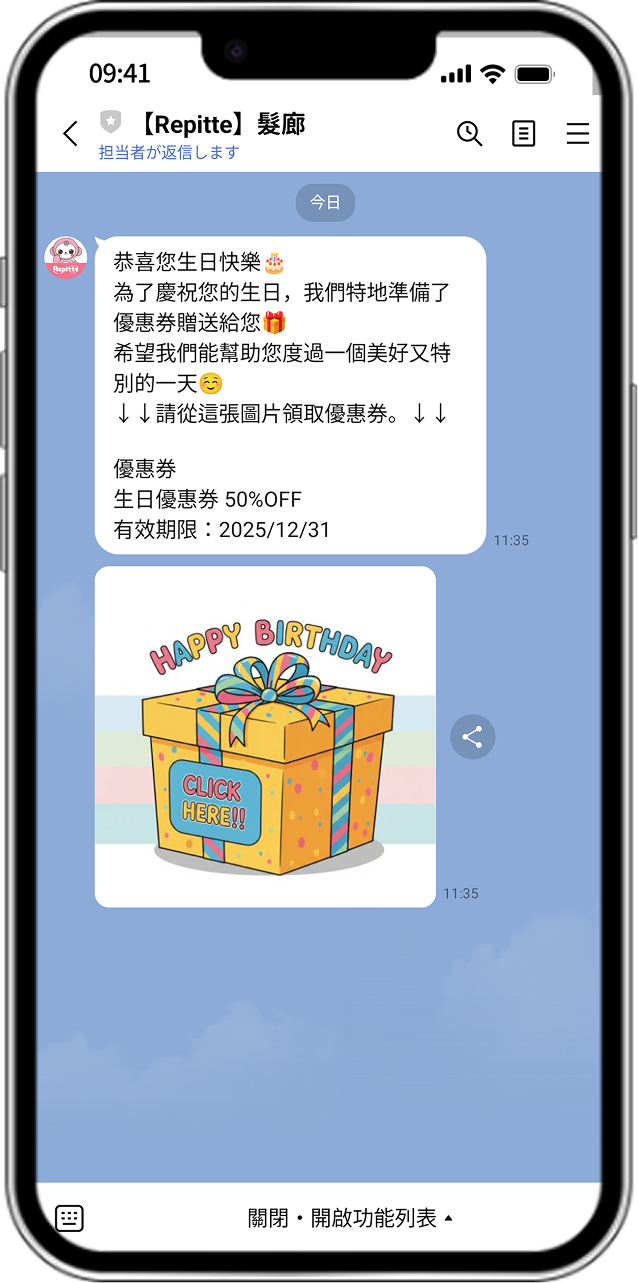This screenshot has width=638, height=1283.
Task: Switch to the keyboard input
Action: coord(69,1218)
